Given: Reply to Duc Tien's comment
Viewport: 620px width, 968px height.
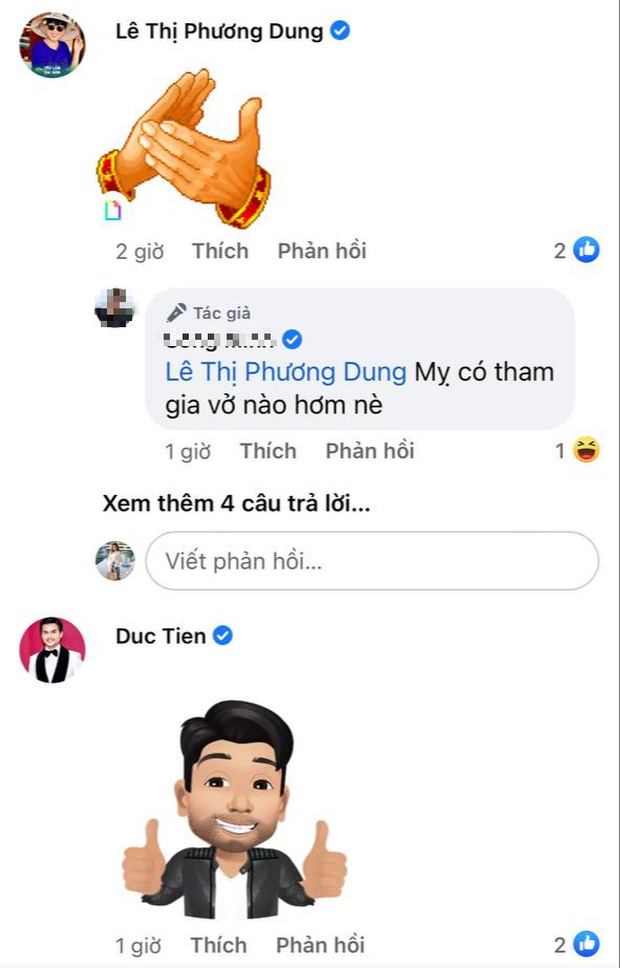Looking at the screenshot, I should [x=320, y=944].
